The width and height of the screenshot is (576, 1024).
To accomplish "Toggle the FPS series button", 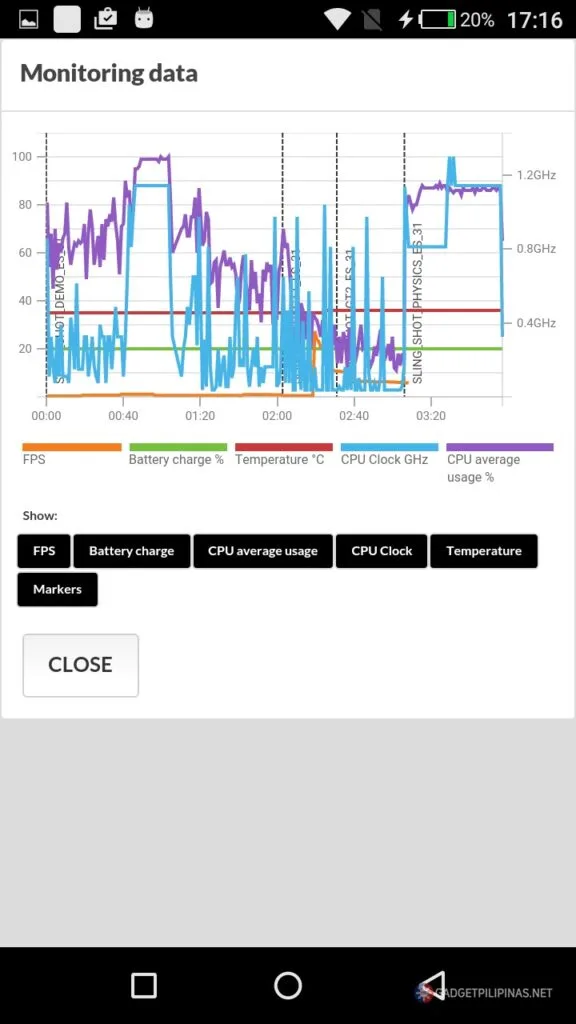I will (44, 551).
